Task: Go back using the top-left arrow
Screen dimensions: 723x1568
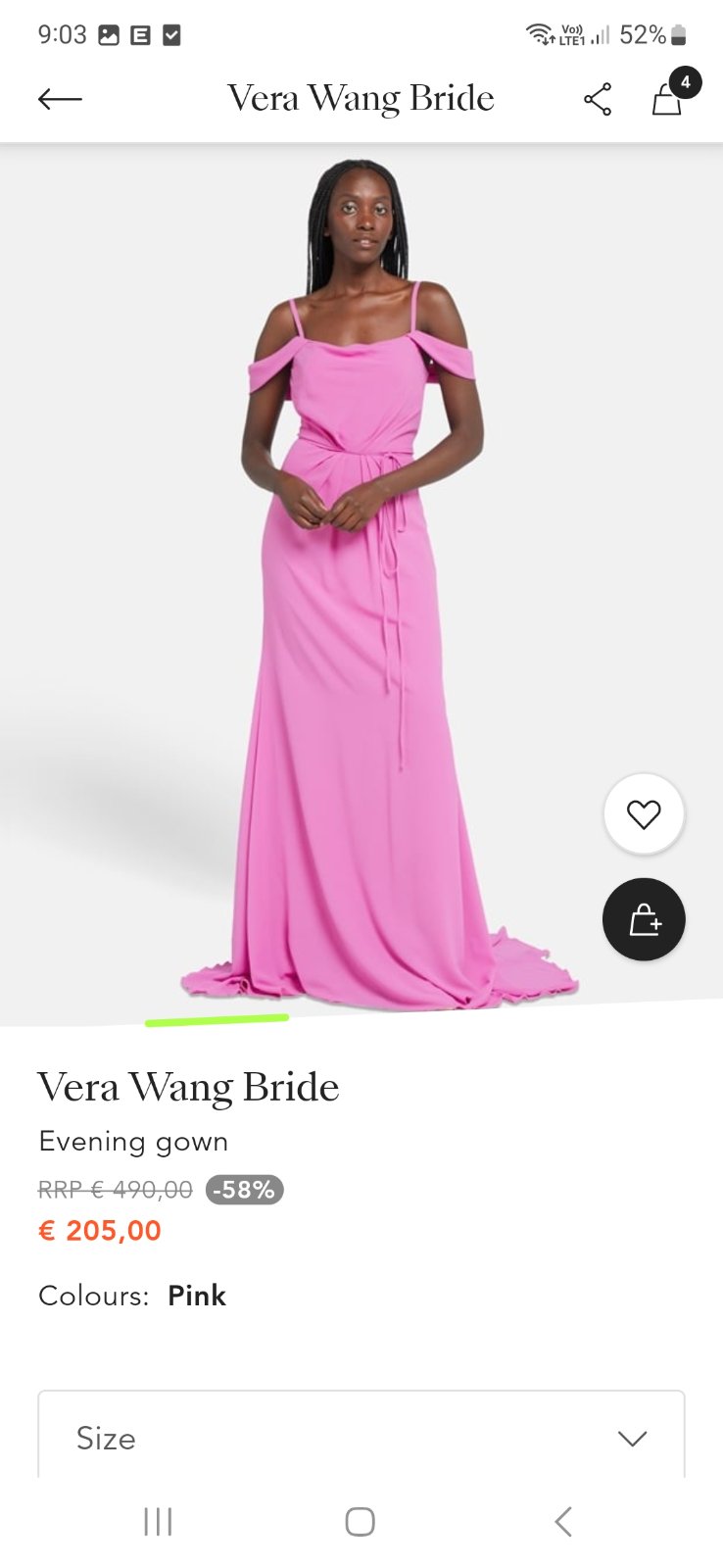Action: pos(60,98)
